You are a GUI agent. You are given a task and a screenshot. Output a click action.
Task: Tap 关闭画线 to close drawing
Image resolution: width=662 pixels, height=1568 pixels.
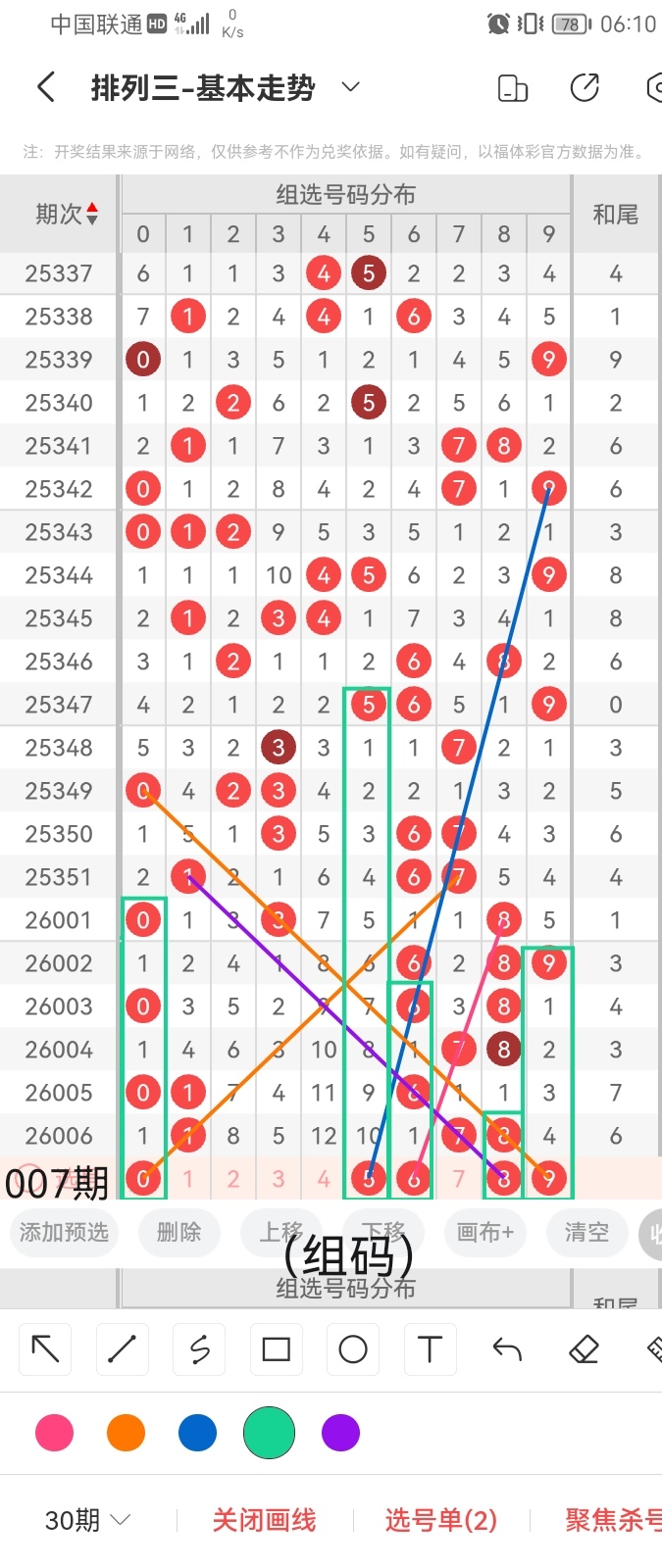coord(264,1520)
